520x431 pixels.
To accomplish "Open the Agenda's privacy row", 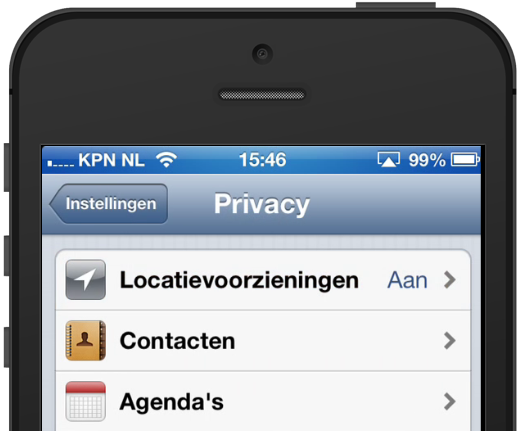I will 263,401.
